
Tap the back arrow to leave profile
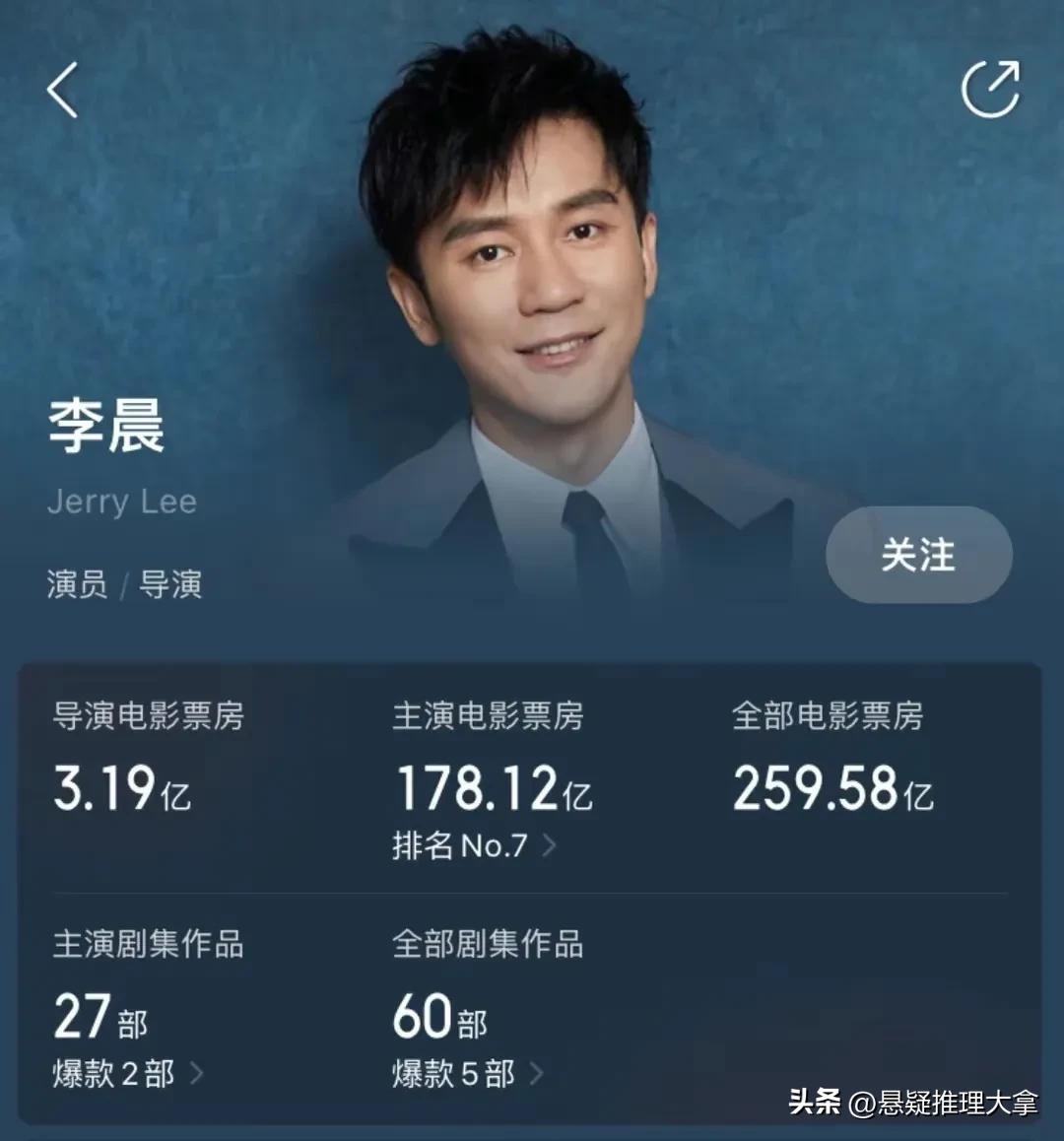(61, 89)
